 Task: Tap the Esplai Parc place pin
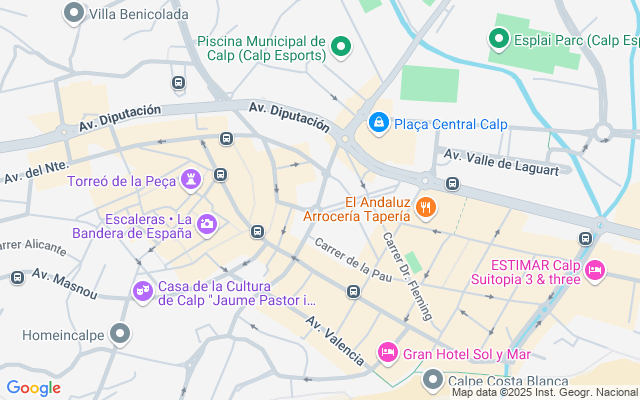(499, 40)
